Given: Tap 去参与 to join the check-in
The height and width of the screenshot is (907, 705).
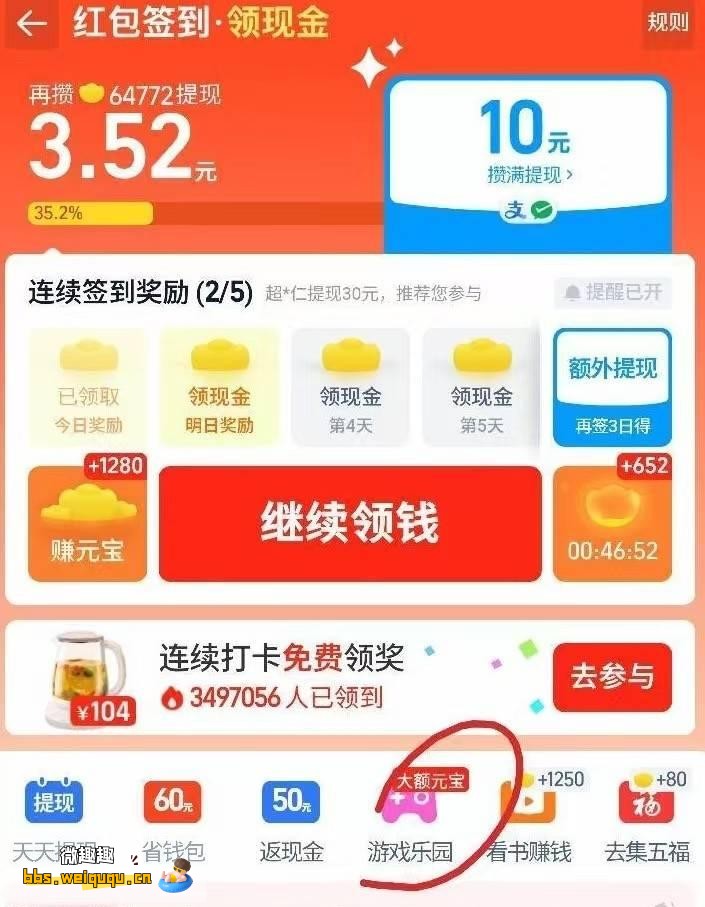Looking at the screenshot, I should 611,677.
